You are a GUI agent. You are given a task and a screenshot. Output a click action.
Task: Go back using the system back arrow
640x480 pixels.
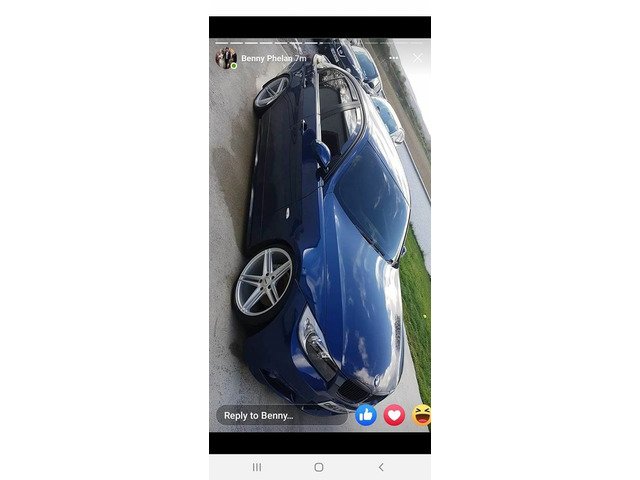pyautogui.click(x=381, y=467)
